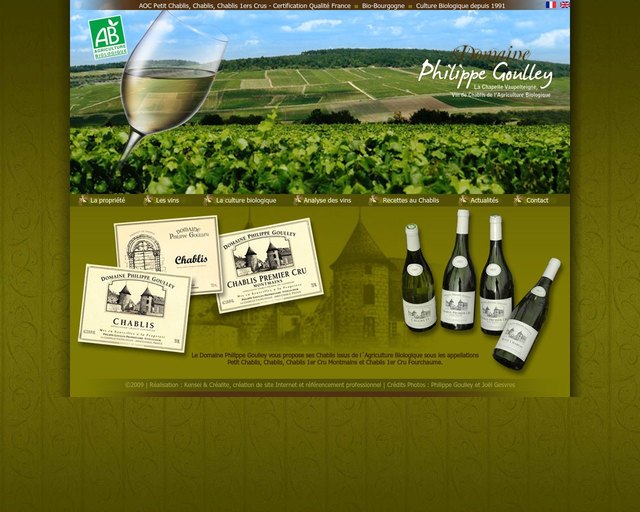The width and height of the screenshot is (640, 512).
Task: Switch to the Actualités section
Action: point(483,200)
